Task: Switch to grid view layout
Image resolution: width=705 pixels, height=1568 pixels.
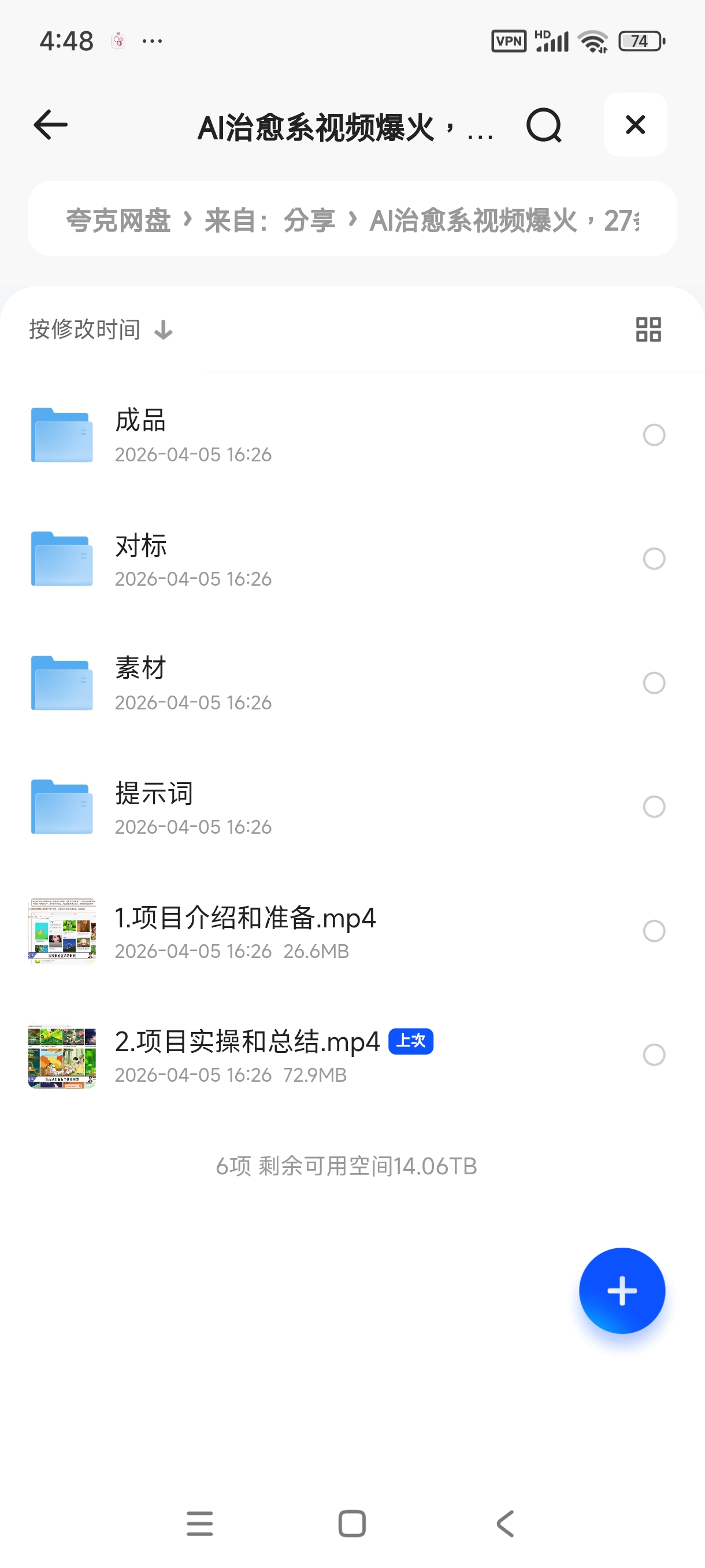Action: [x=648, y=330]
